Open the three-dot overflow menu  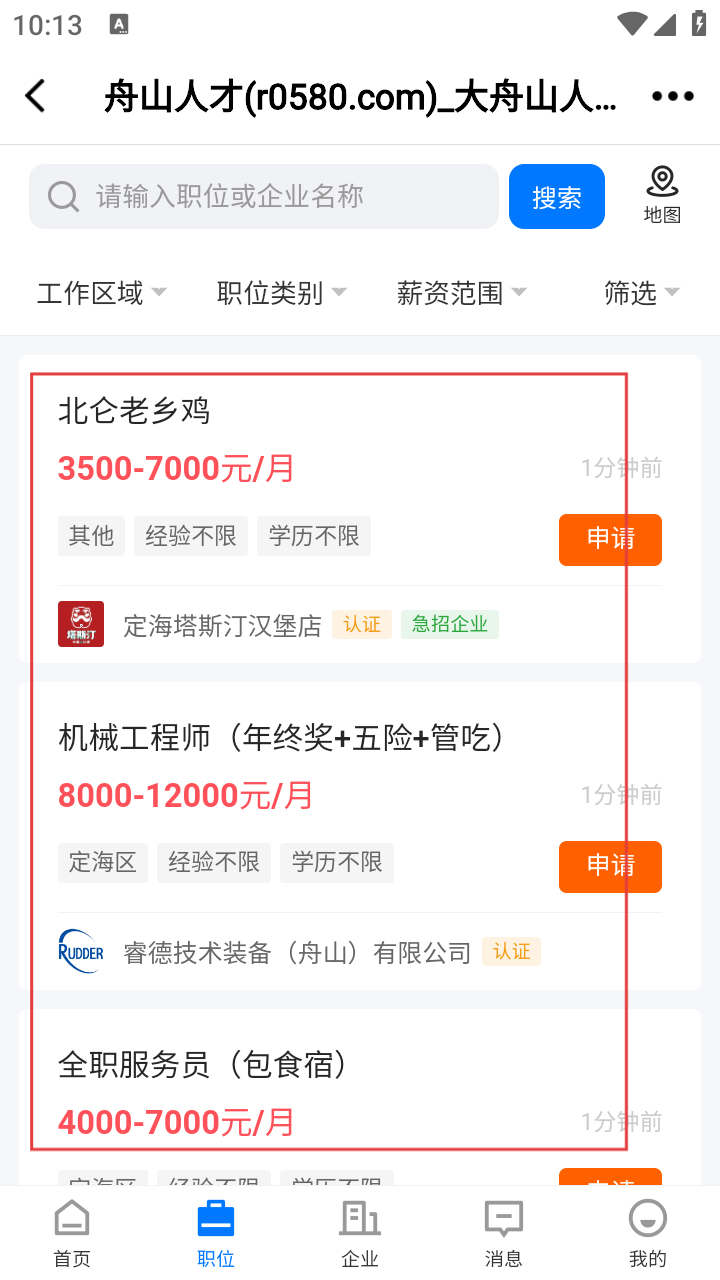click(672, 96)
